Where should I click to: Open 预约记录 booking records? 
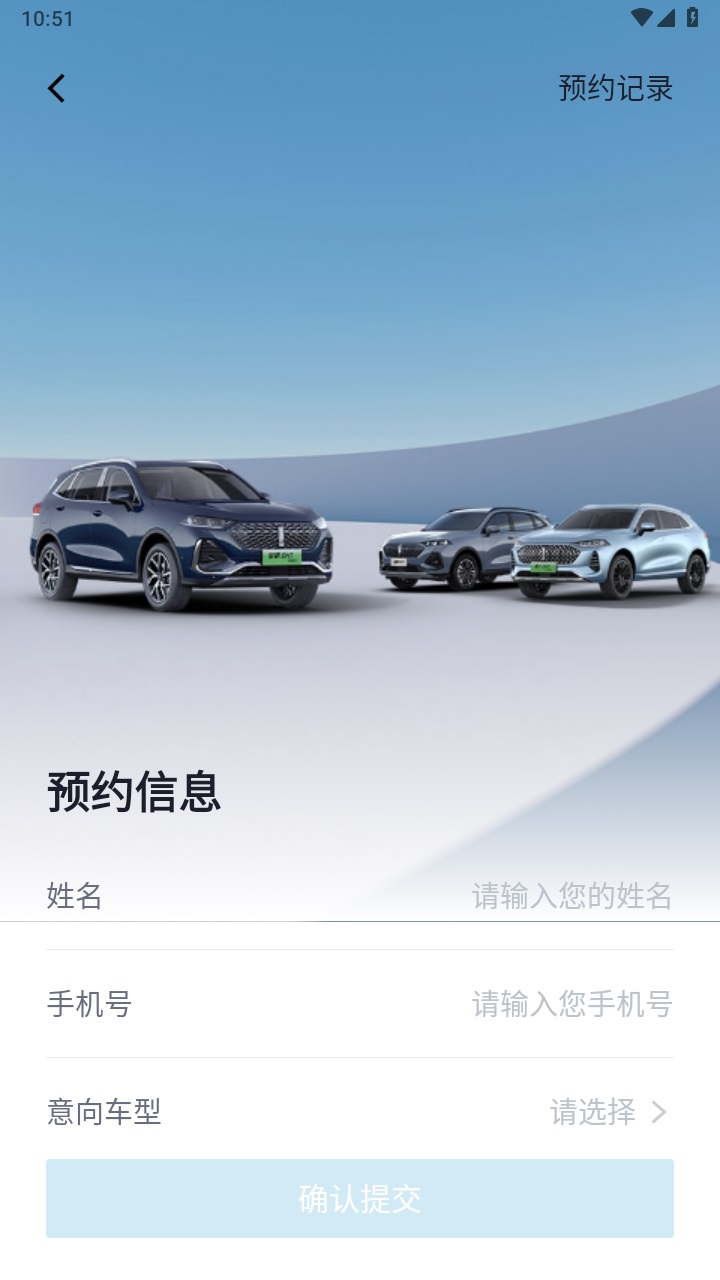615,89
